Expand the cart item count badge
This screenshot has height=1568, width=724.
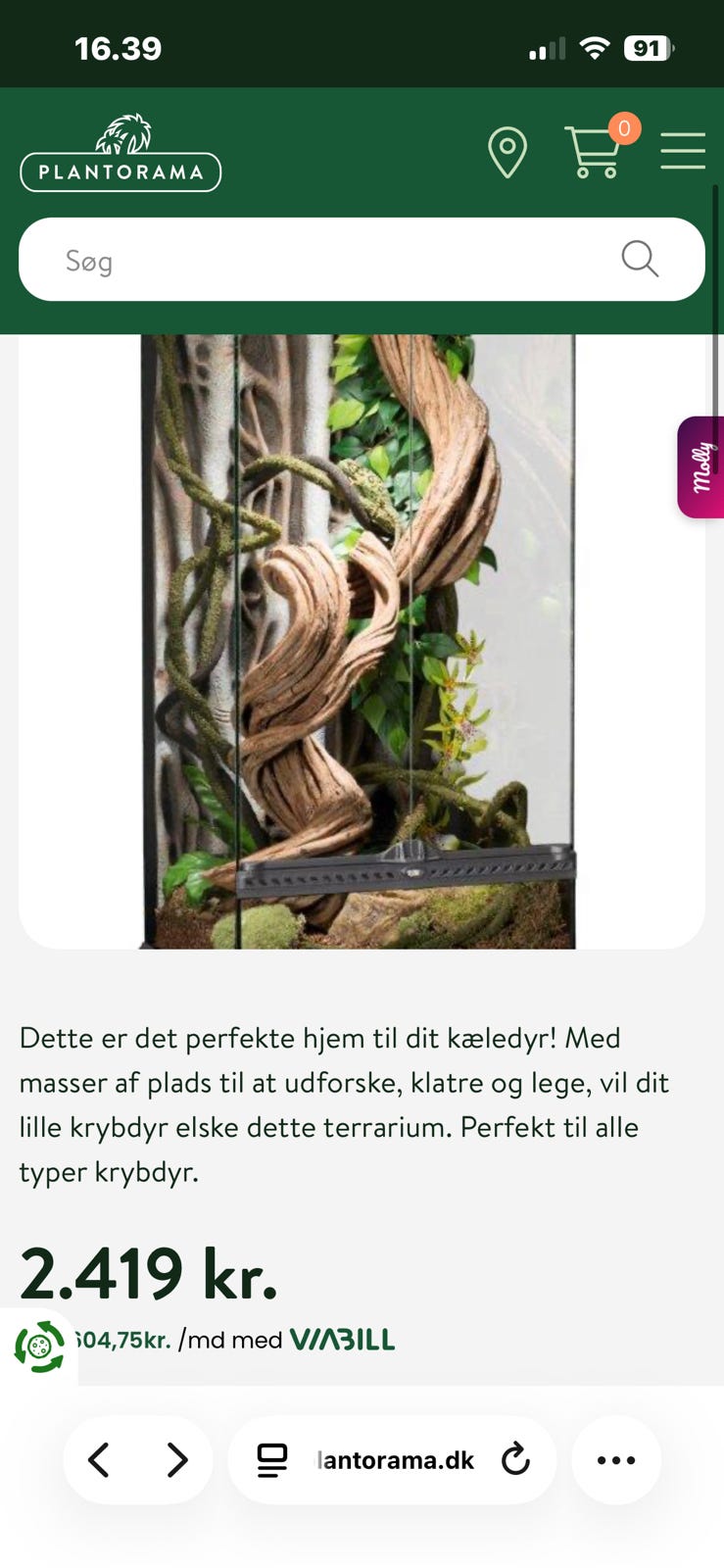(623, 128)
